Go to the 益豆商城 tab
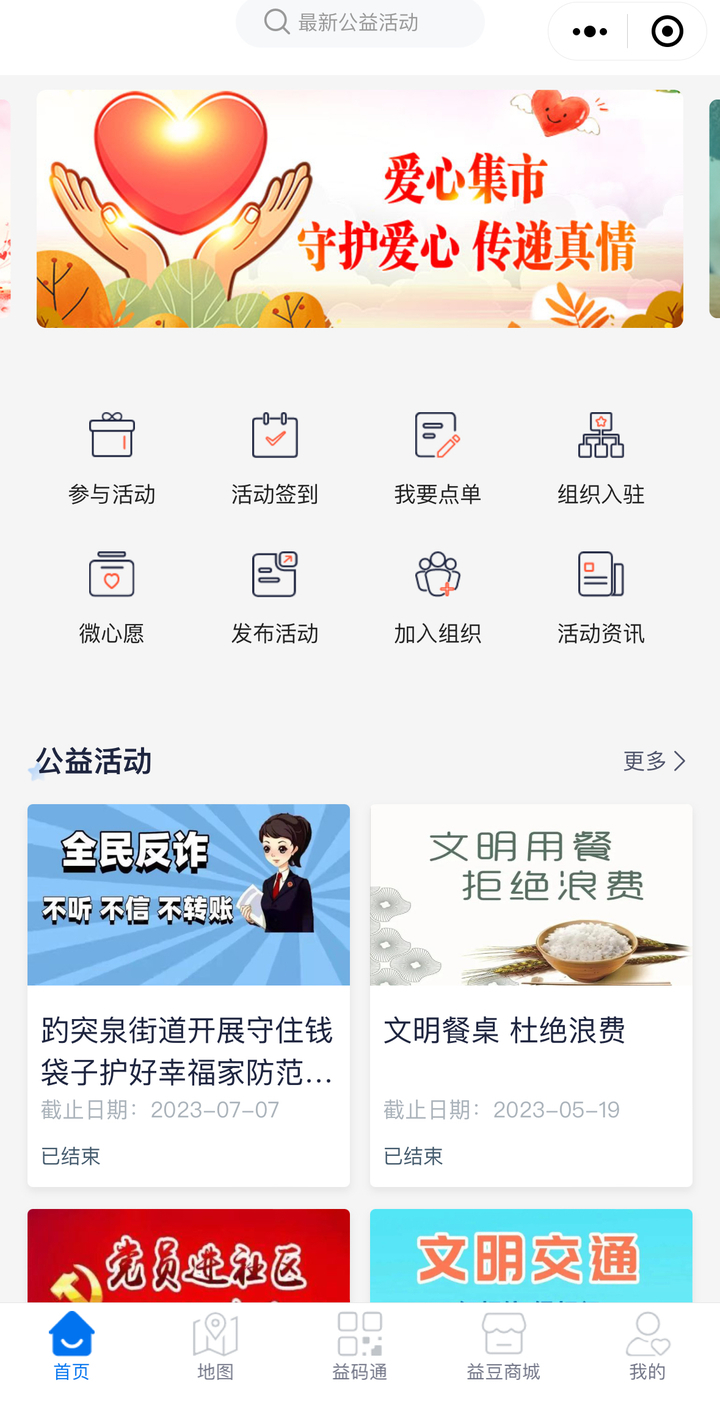 503,1346
